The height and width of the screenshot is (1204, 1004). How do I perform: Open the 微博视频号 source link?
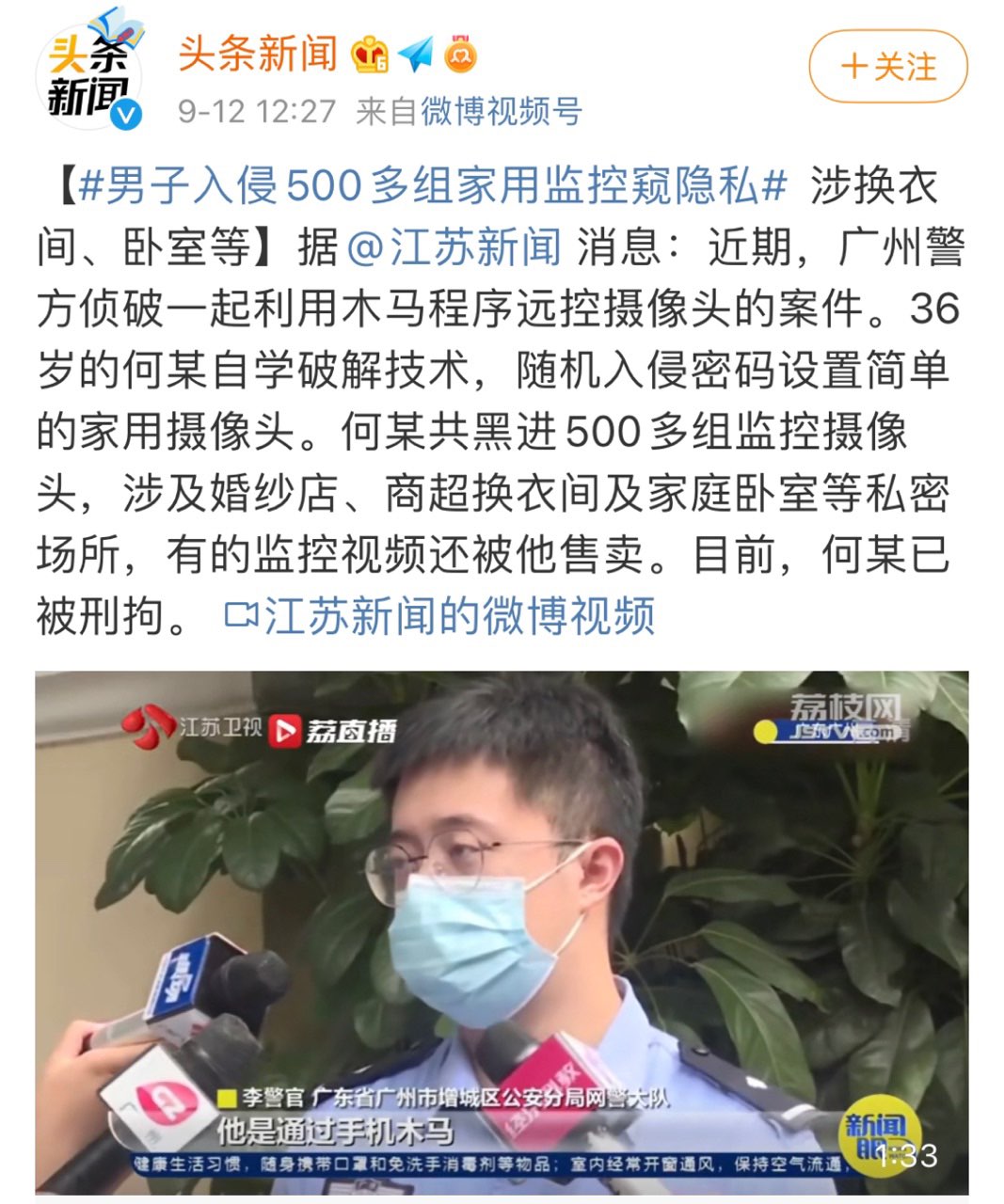point(501,112)
